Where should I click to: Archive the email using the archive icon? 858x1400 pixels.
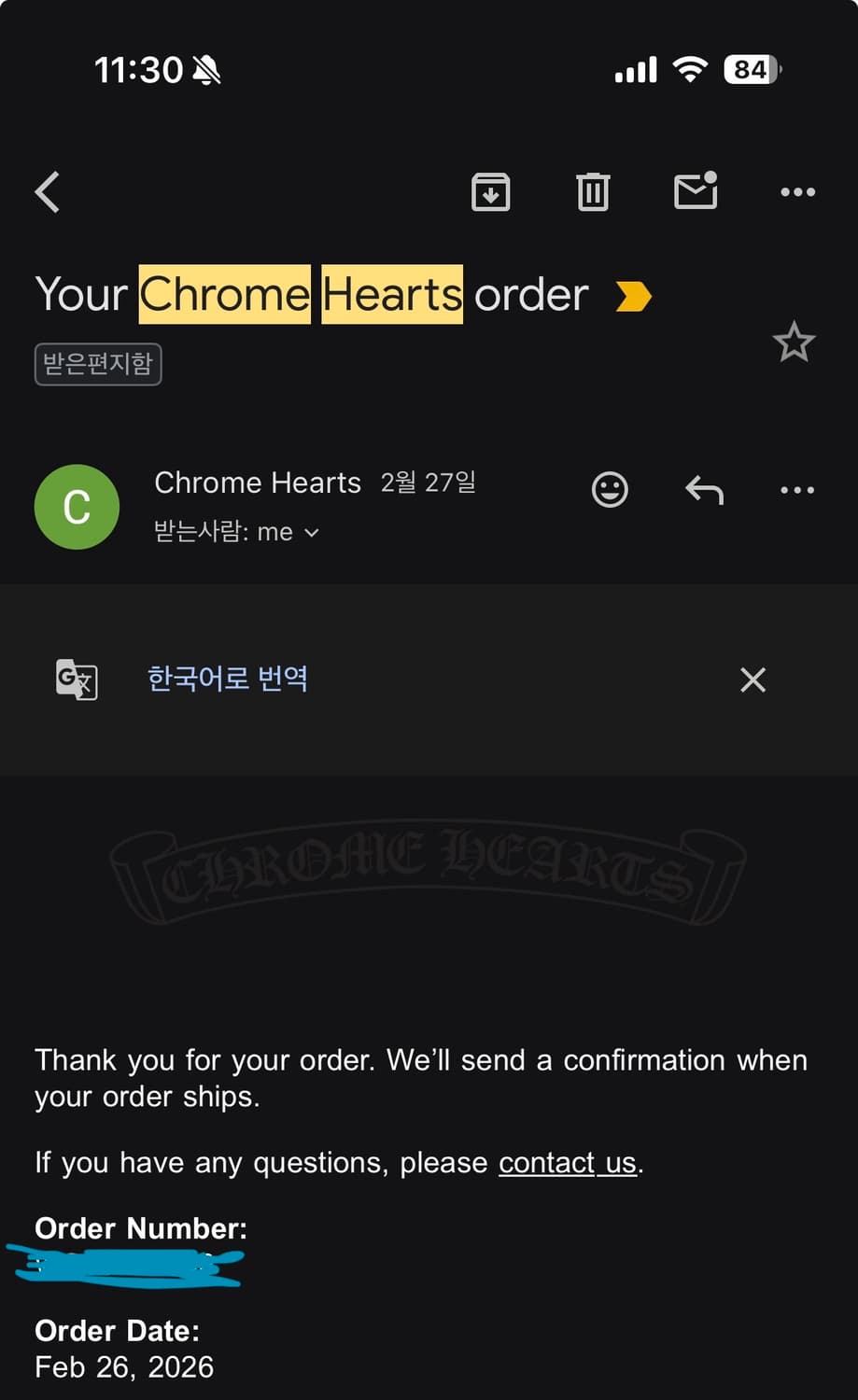491,192
